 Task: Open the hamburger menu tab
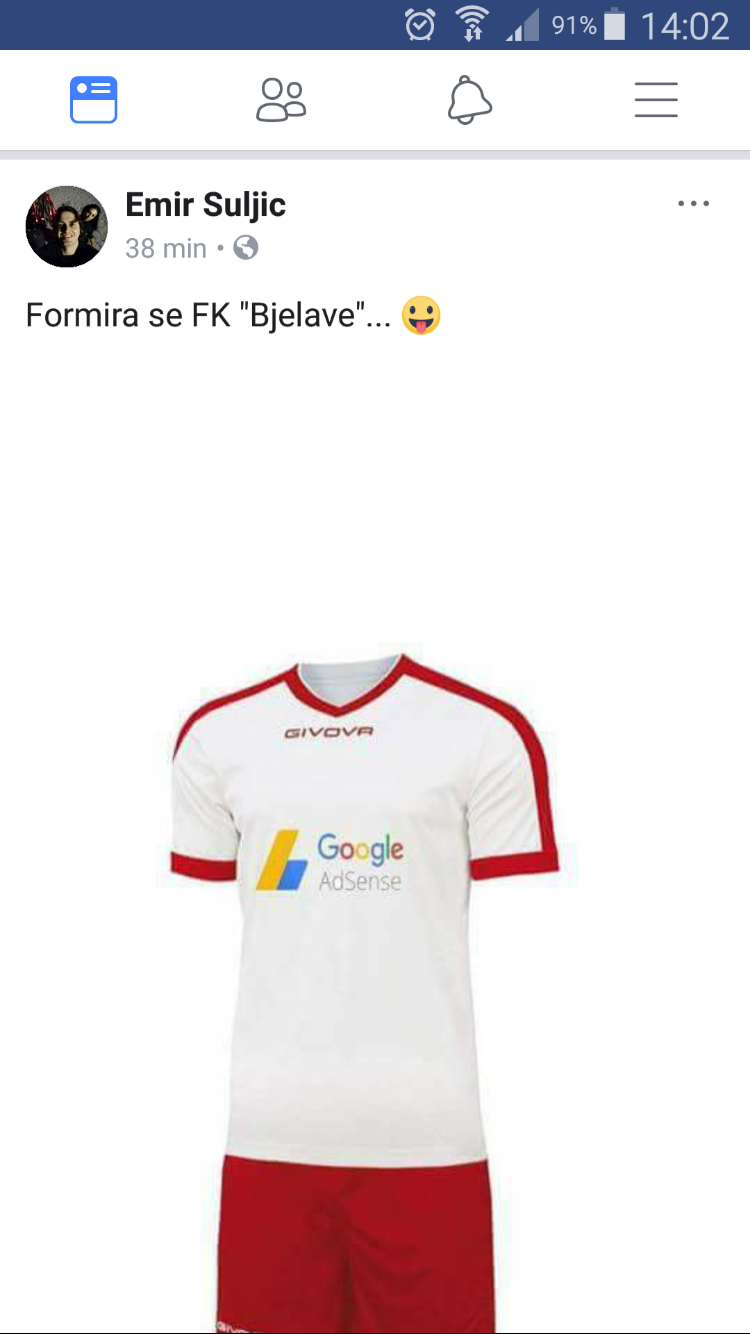tap(656, 100)
